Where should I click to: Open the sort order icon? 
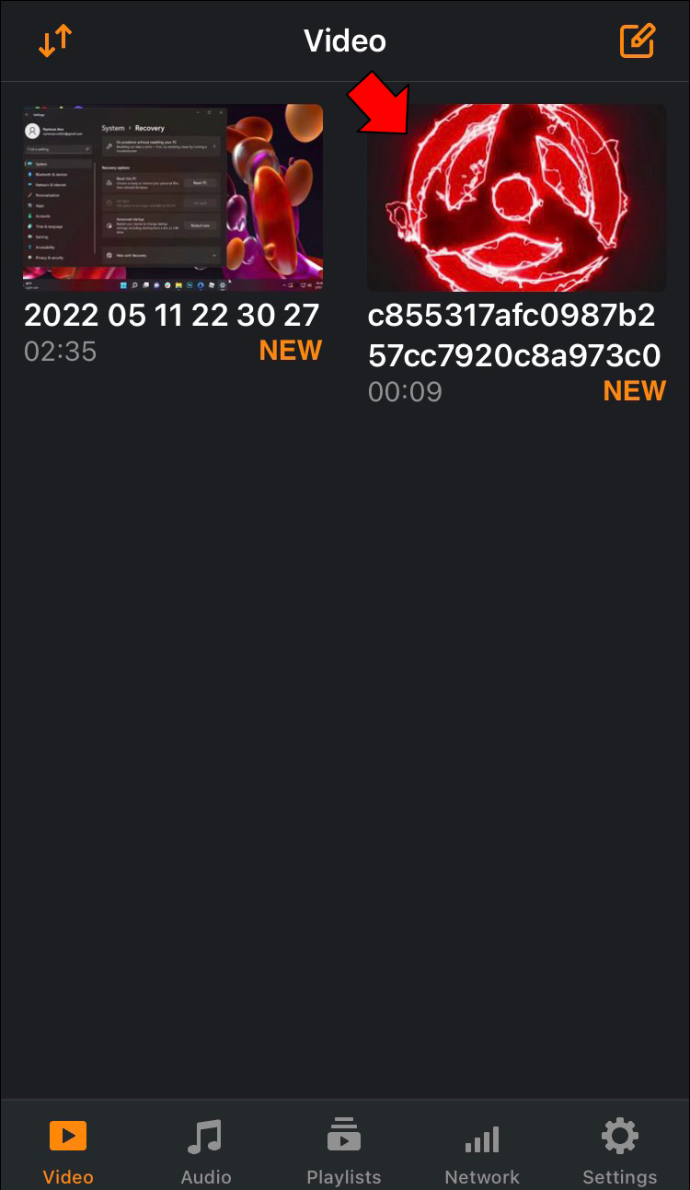tap(55, 41)
